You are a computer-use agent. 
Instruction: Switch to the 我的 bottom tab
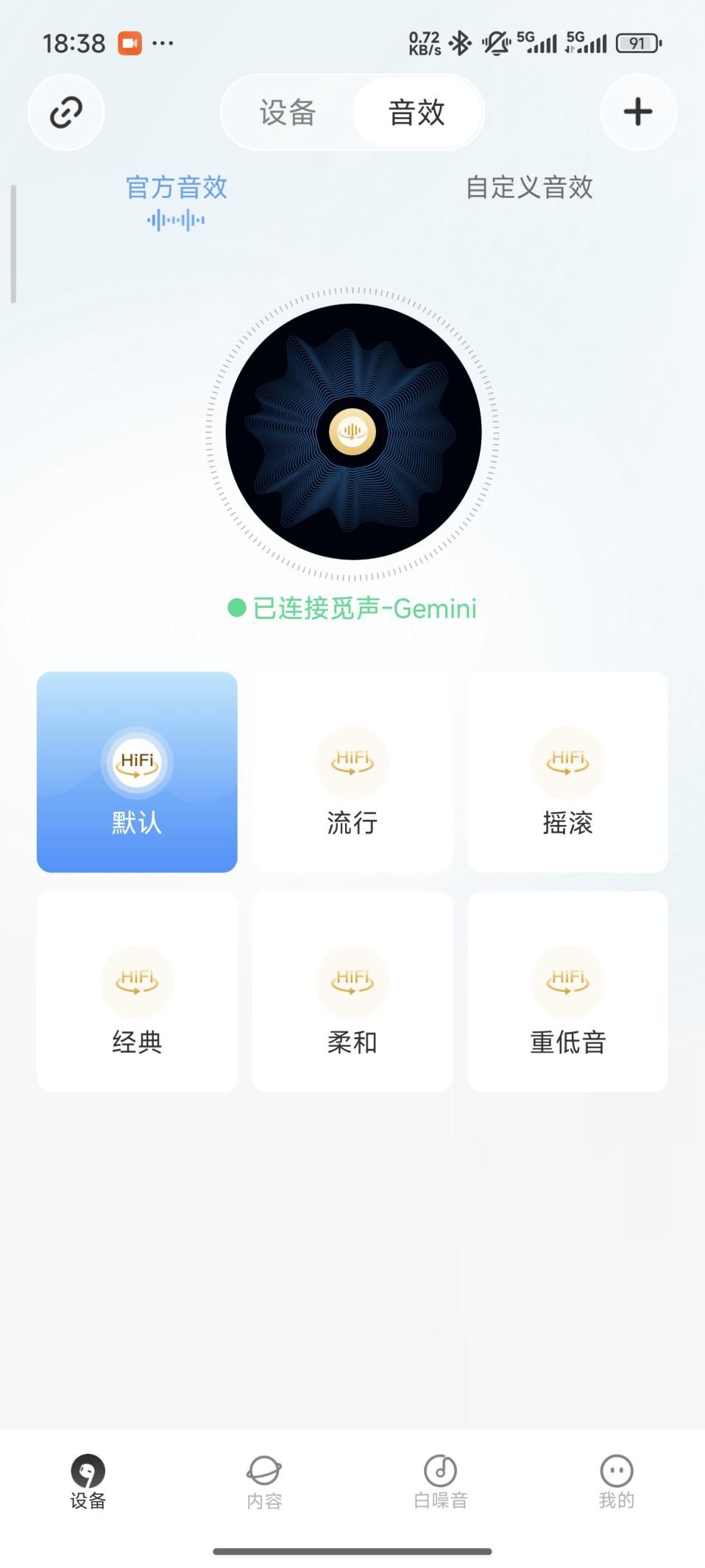(617, 1481)
